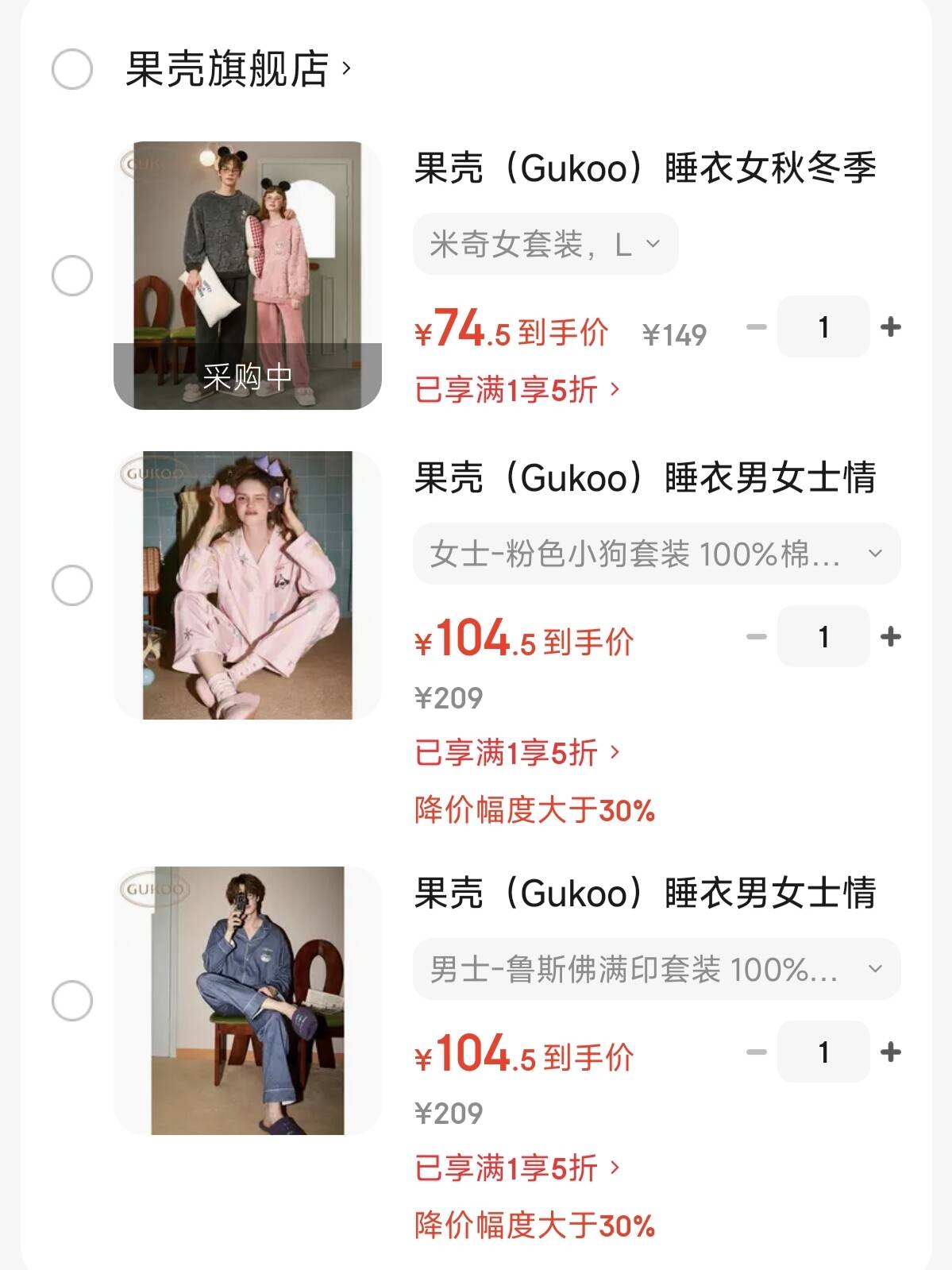
Task: Open the 果壳旗舰店 store page
Action: [x=238, y=69]
